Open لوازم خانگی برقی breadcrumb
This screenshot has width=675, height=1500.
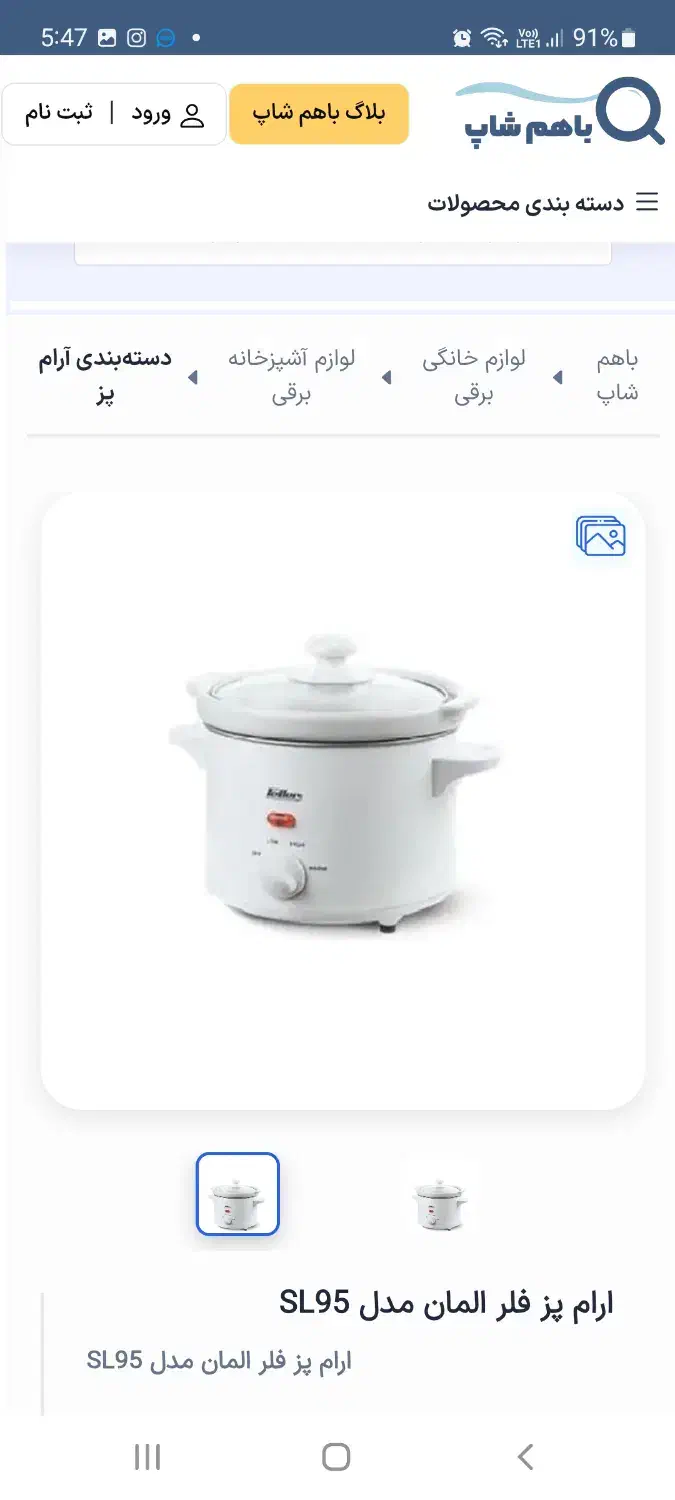click(x=474, y=376)
